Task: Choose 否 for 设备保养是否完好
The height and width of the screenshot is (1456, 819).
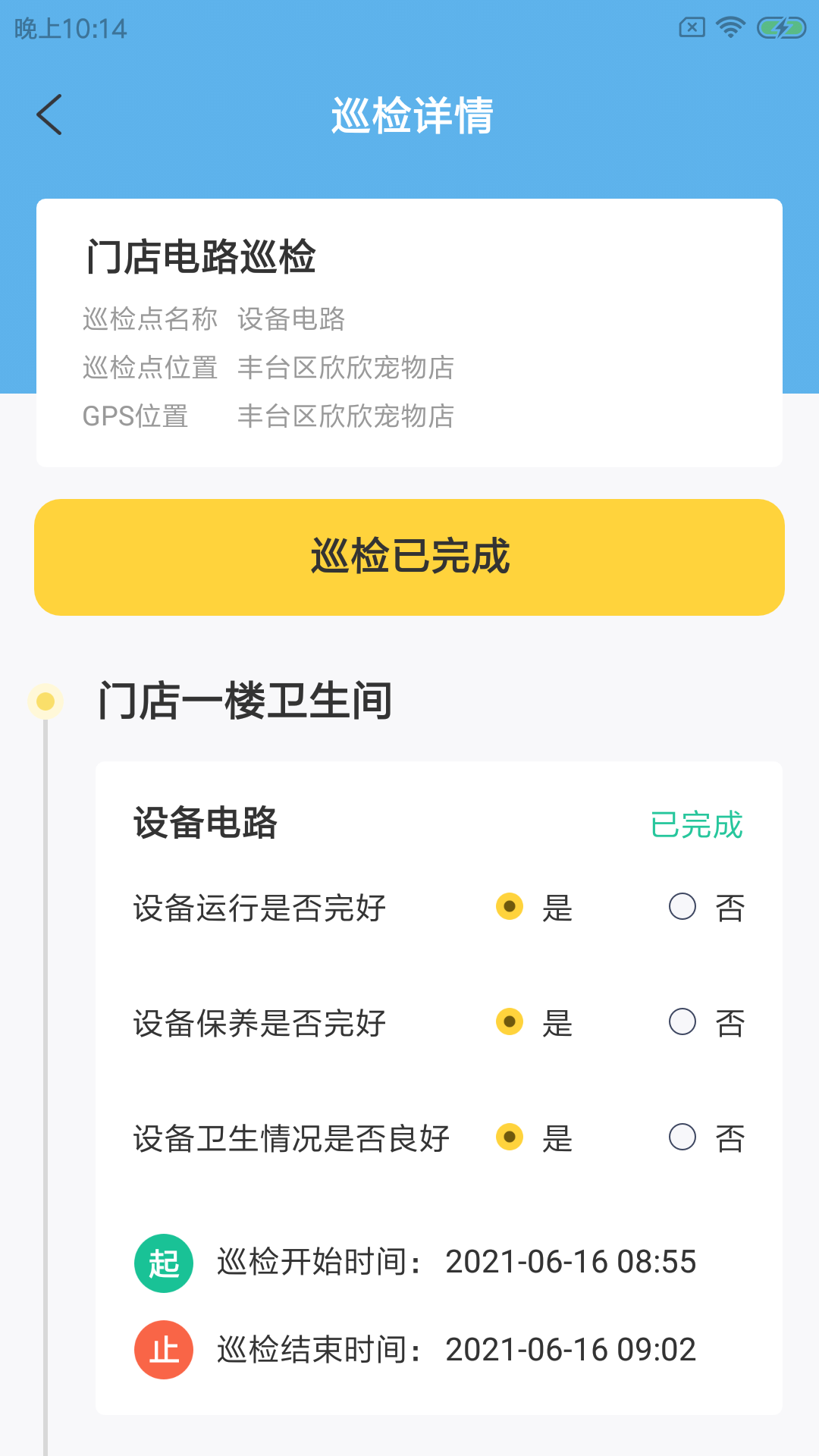Action: [x=682, y=1021]
